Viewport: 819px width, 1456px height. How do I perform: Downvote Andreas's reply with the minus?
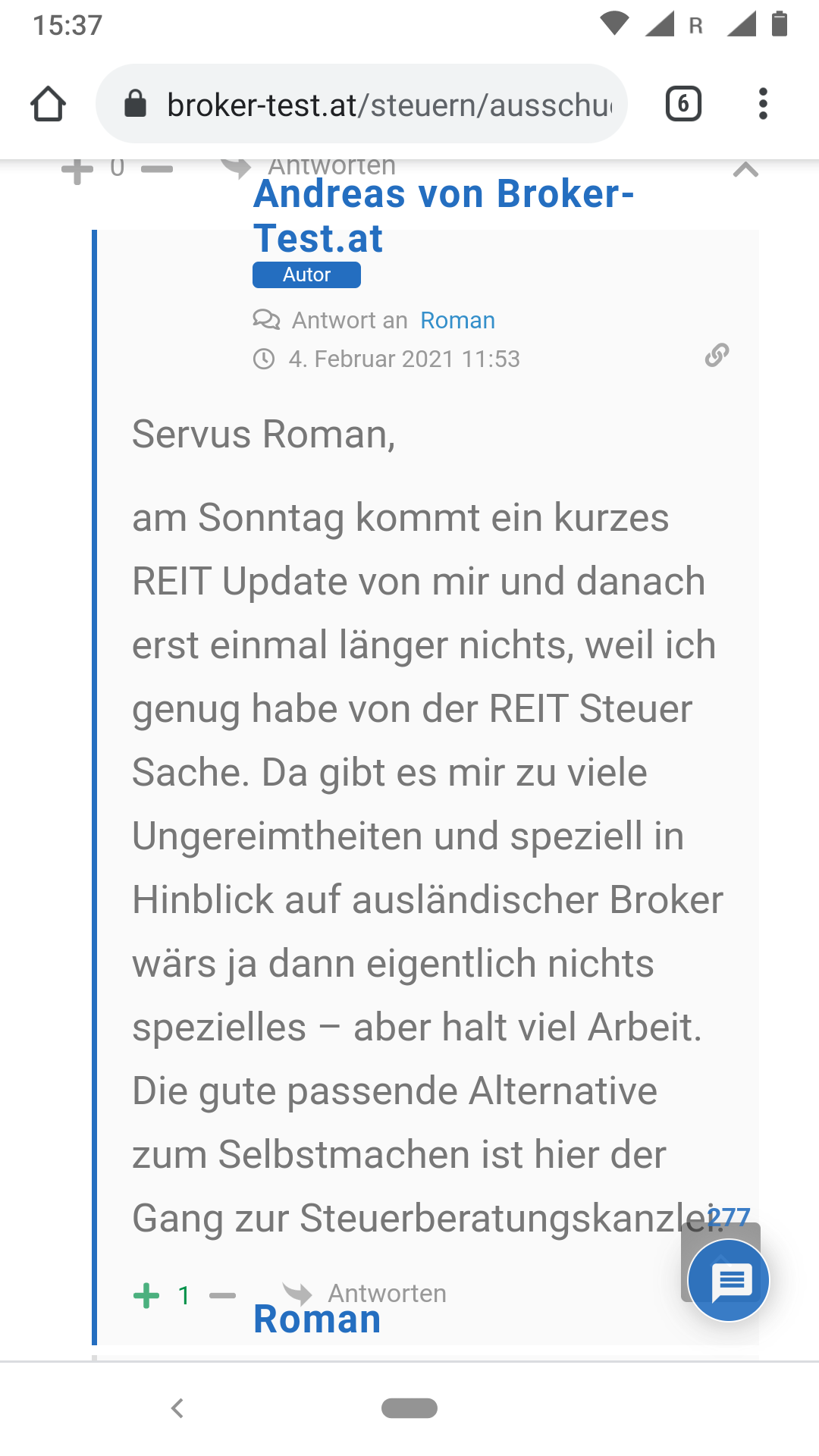[x=222, y=1295]
